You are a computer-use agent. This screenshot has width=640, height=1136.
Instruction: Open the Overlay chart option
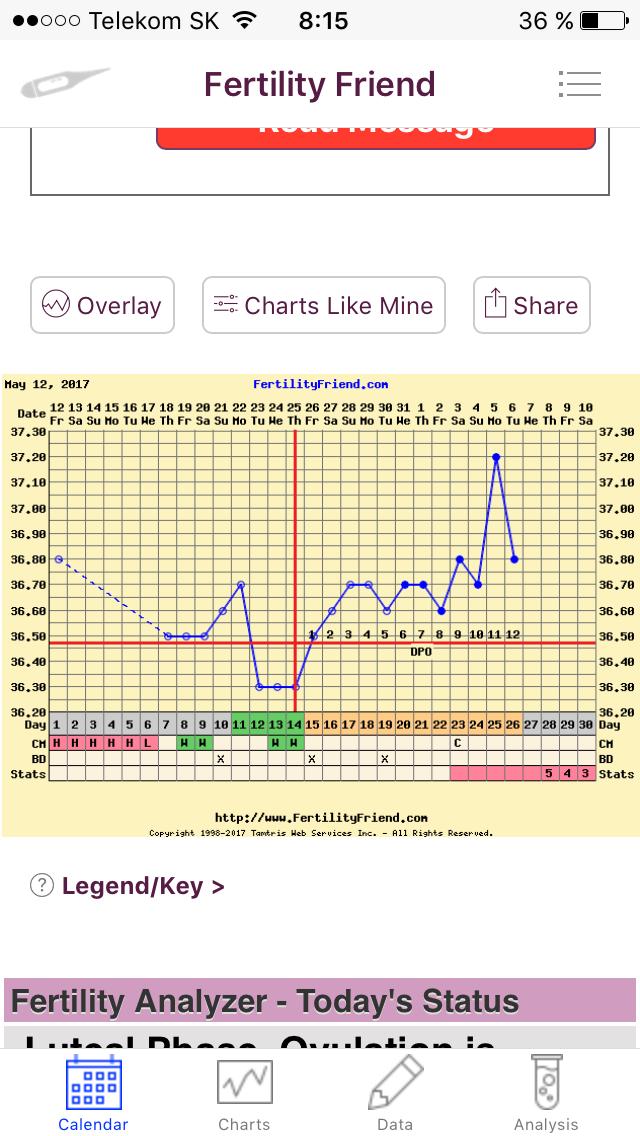point(102,305)
